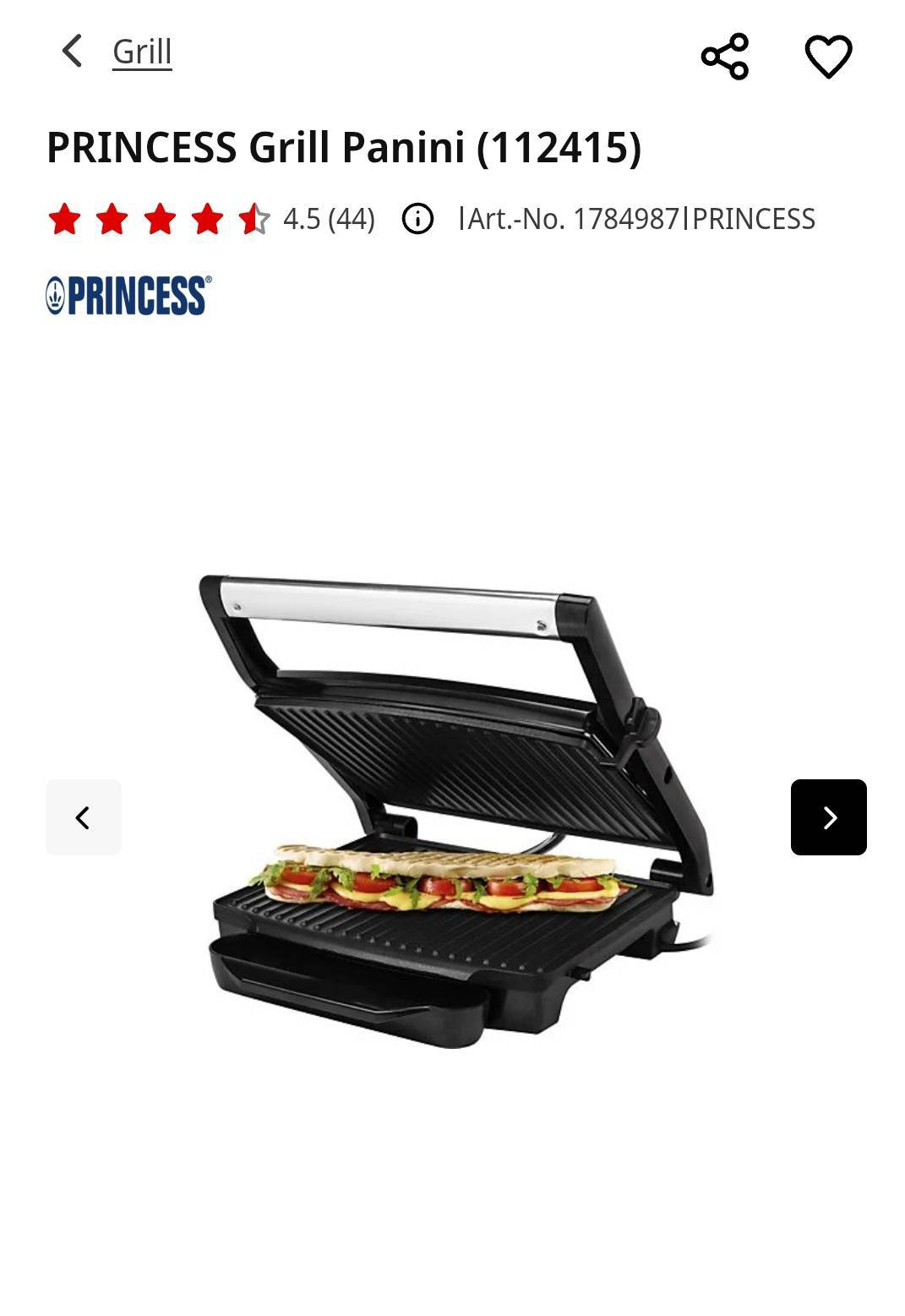Viewport: 905px width, 1316px height.
Task: Add the grill to your wishlist
Action: [828, 57]
